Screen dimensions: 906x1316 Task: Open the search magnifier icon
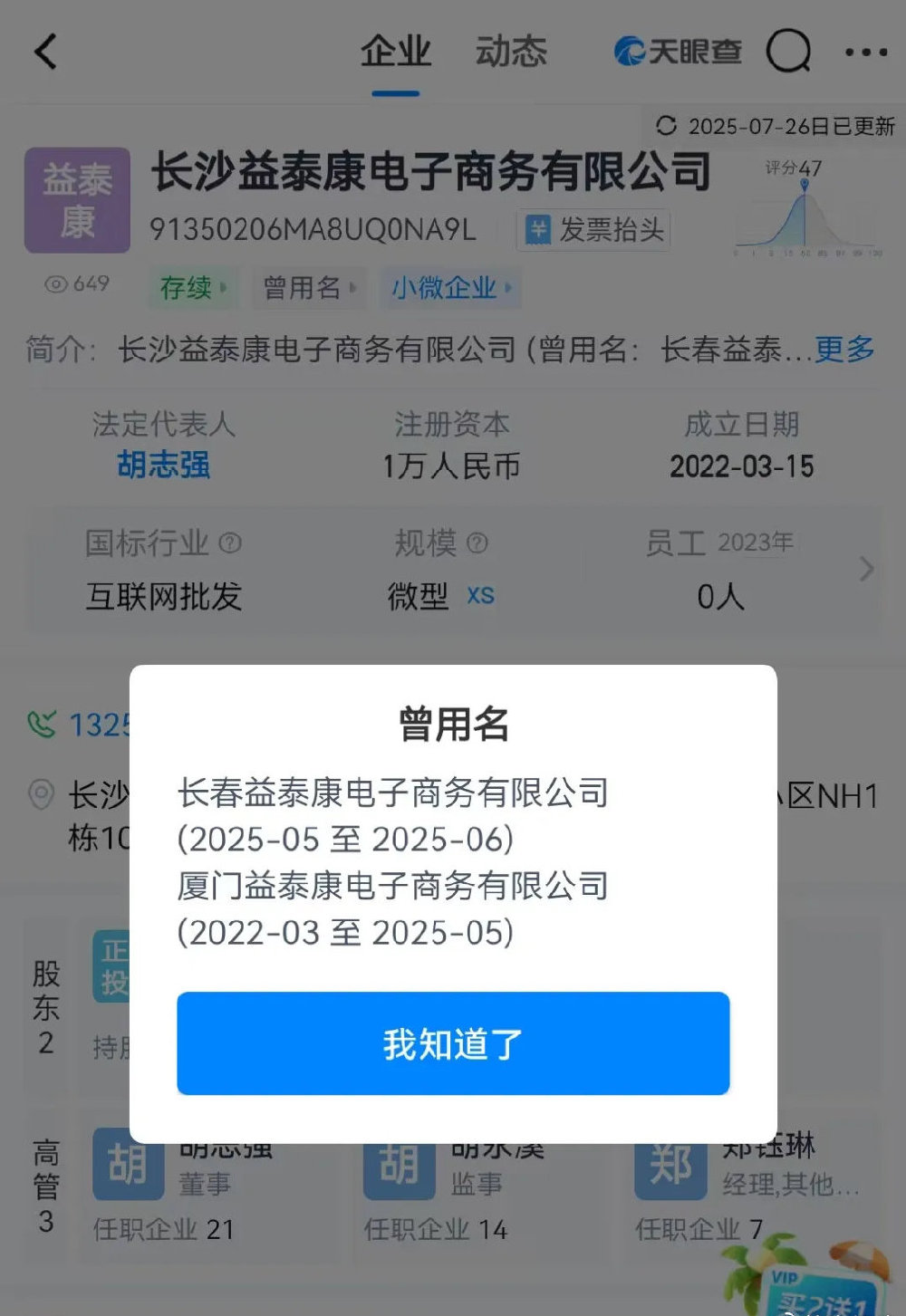click(x=788, y=52)
